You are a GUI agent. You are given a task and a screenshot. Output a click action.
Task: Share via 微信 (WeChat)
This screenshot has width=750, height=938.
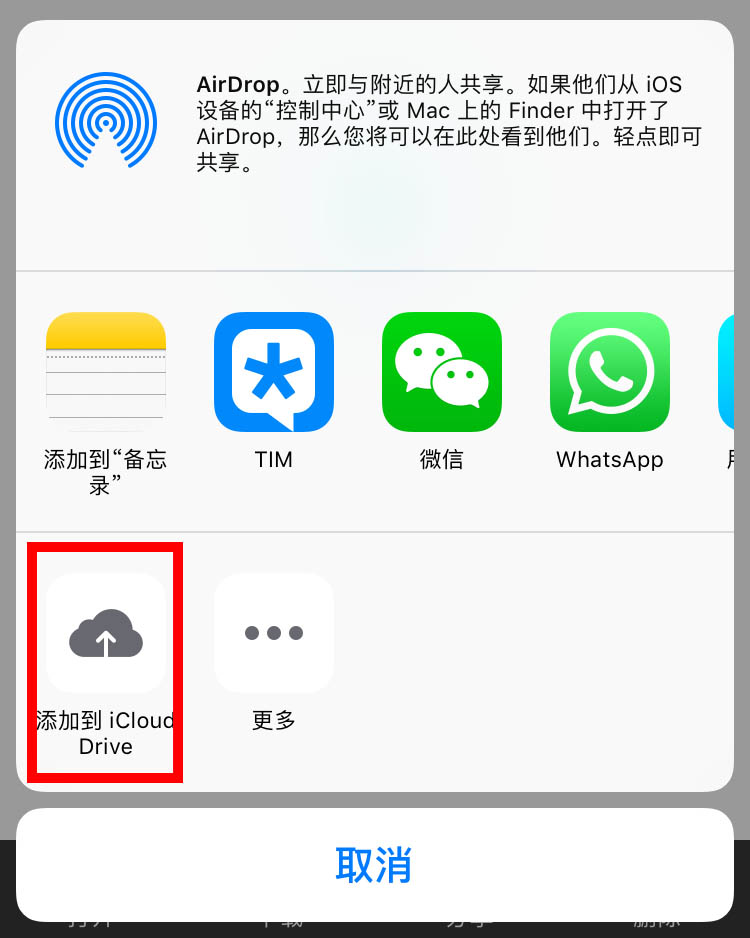pos(442,373)
